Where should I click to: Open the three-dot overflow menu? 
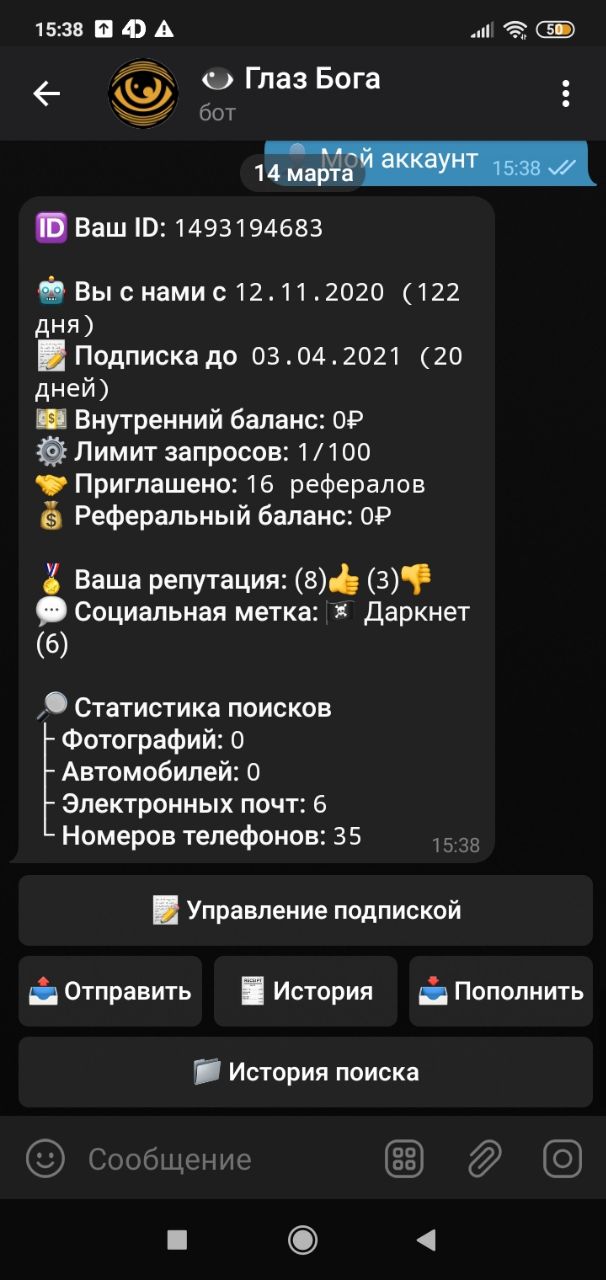pos(566,94)
